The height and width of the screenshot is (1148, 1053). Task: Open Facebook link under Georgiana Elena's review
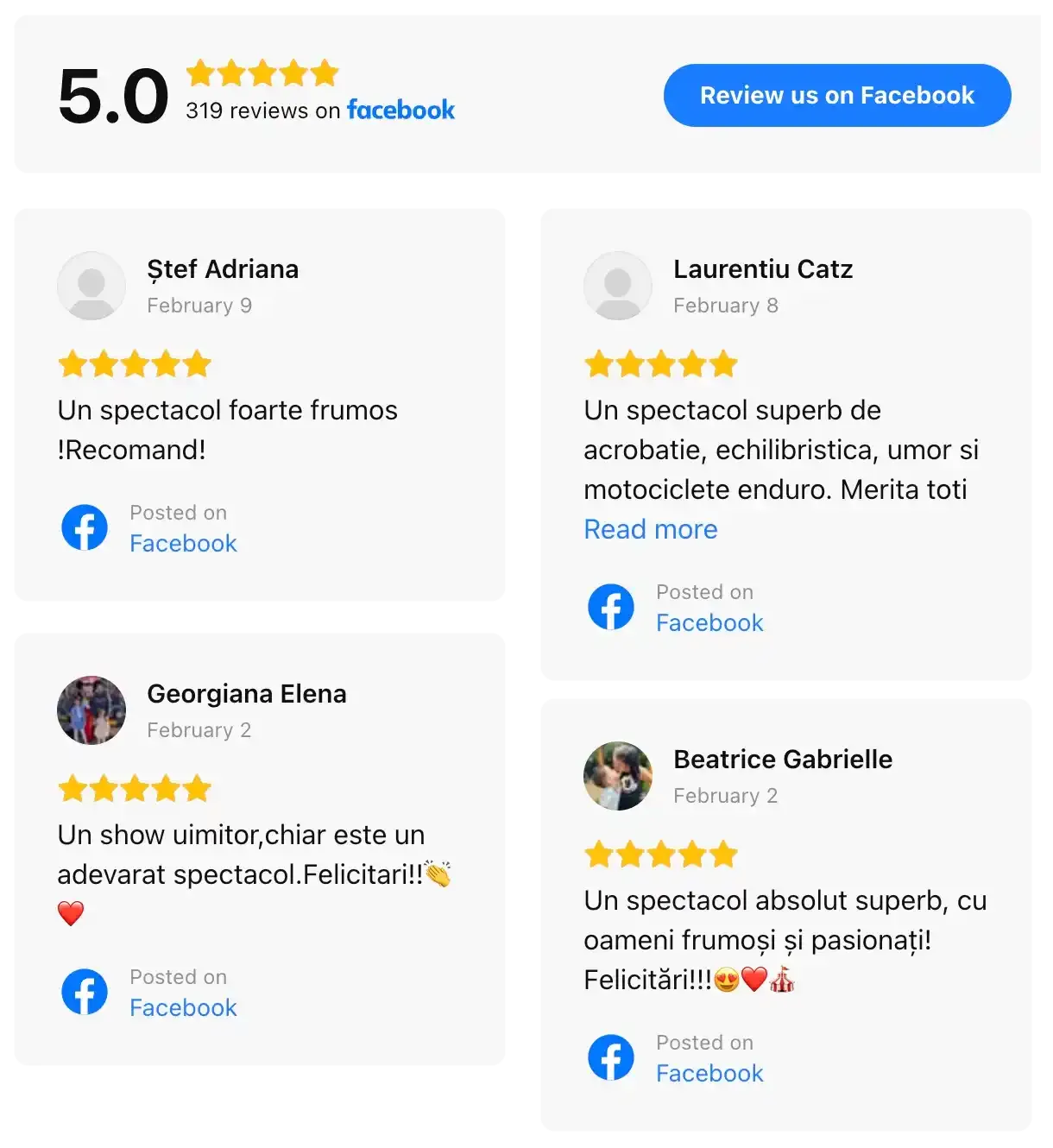coord(183,1007)
